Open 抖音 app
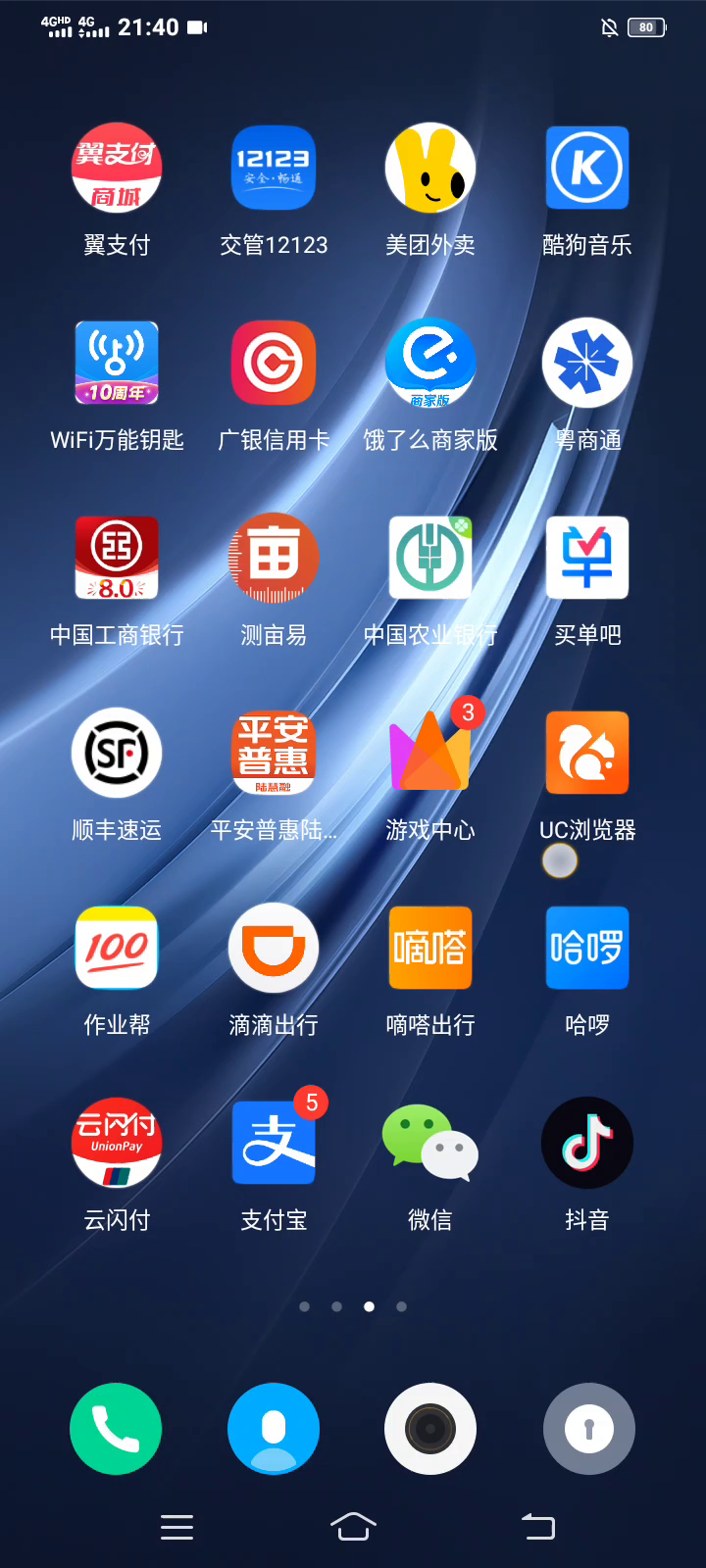 pyautogui.click(x=587, y=1143)
